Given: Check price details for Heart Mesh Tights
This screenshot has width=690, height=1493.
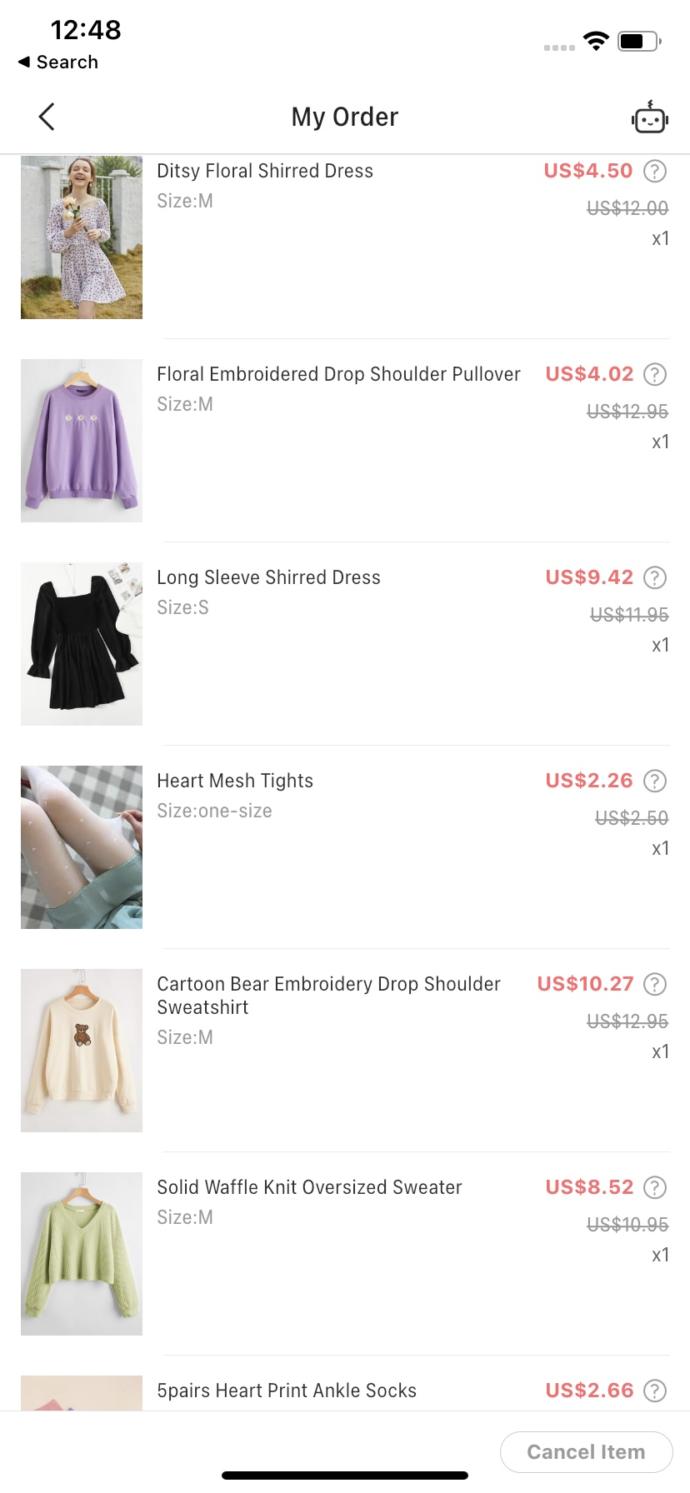Looking at the screenshot, I should pyautogui.click(x=655, y=781).
